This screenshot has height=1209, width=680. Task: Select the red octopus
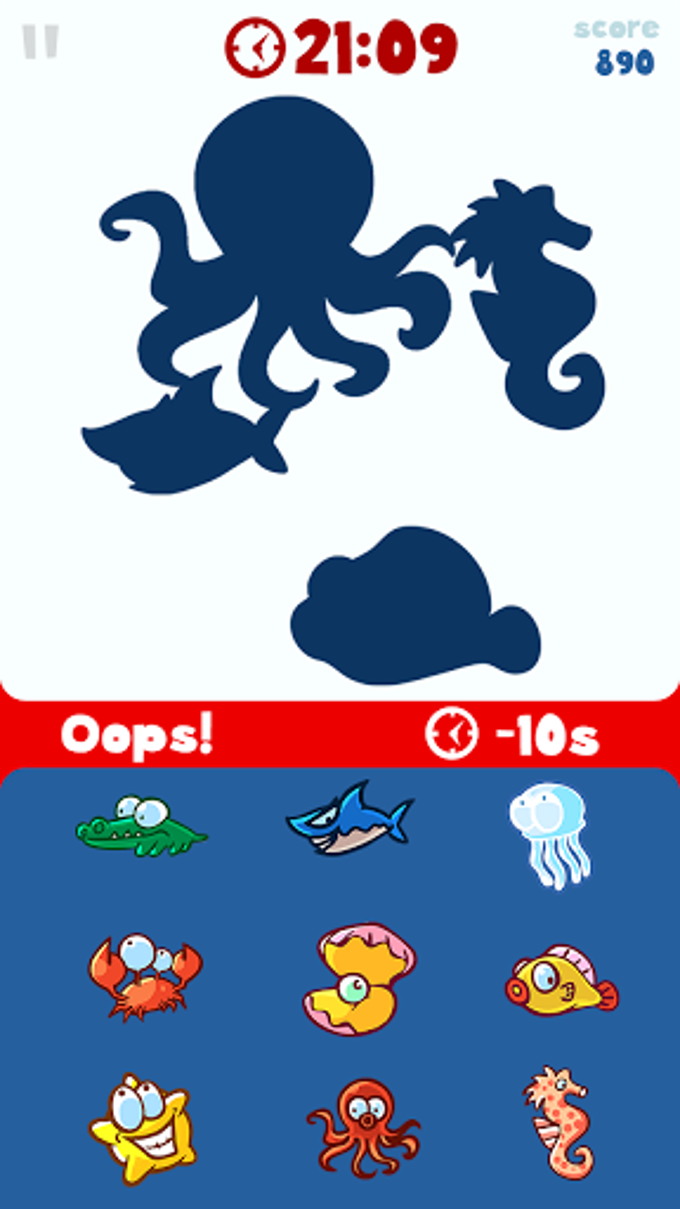[x=362, y=1127]
